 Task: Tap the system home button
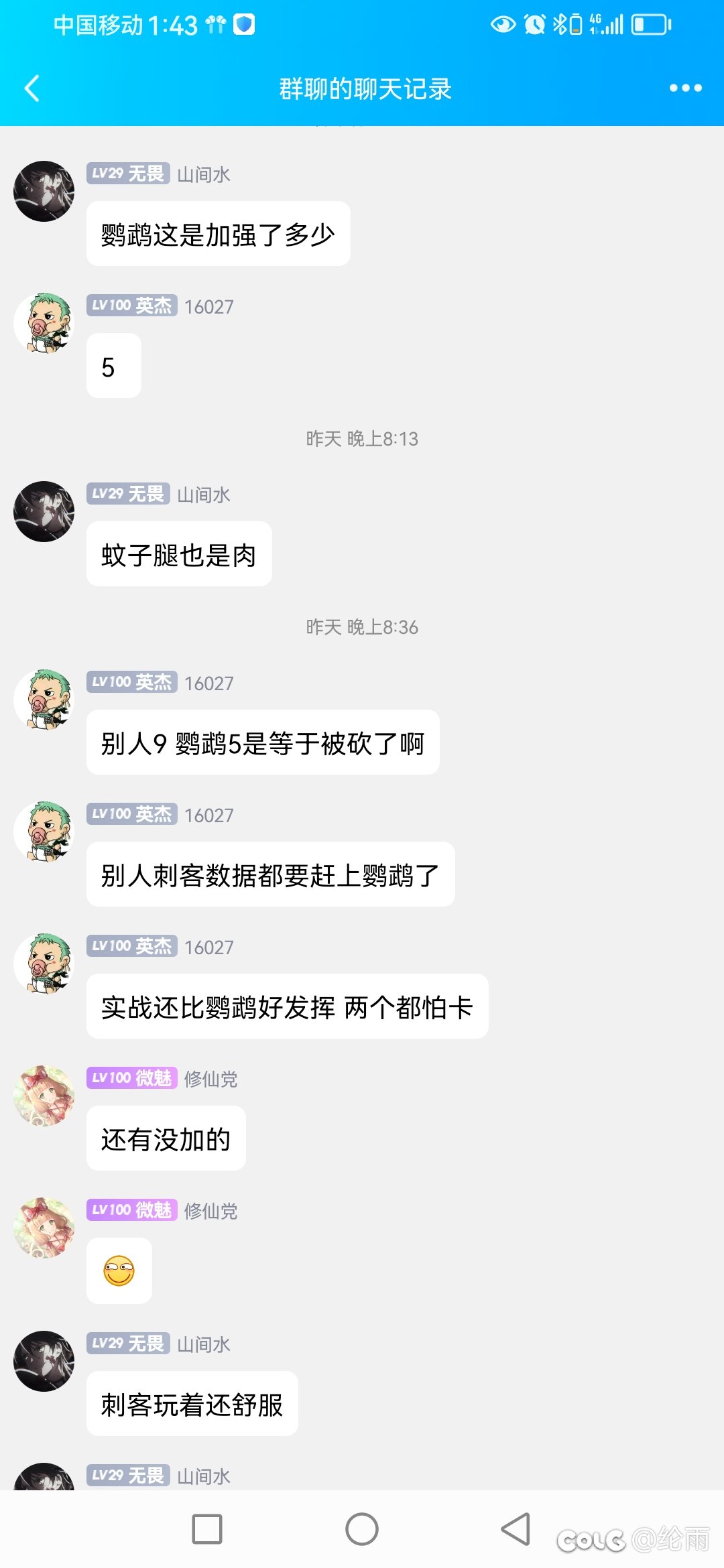pyautogui.click(x=362, y=1529)
